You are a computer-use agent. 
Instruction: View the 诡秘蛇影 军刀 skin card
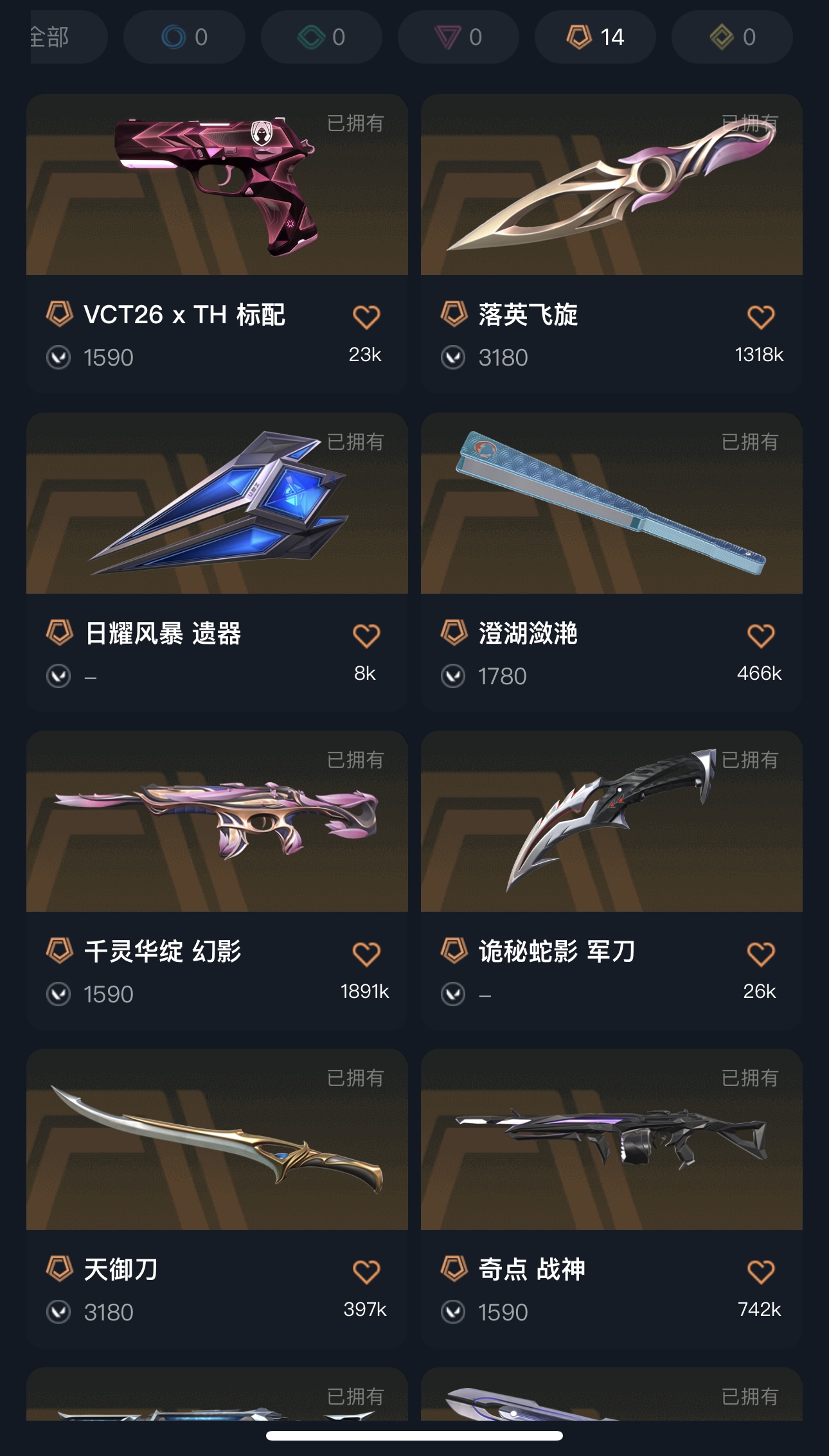pos(612,880)
